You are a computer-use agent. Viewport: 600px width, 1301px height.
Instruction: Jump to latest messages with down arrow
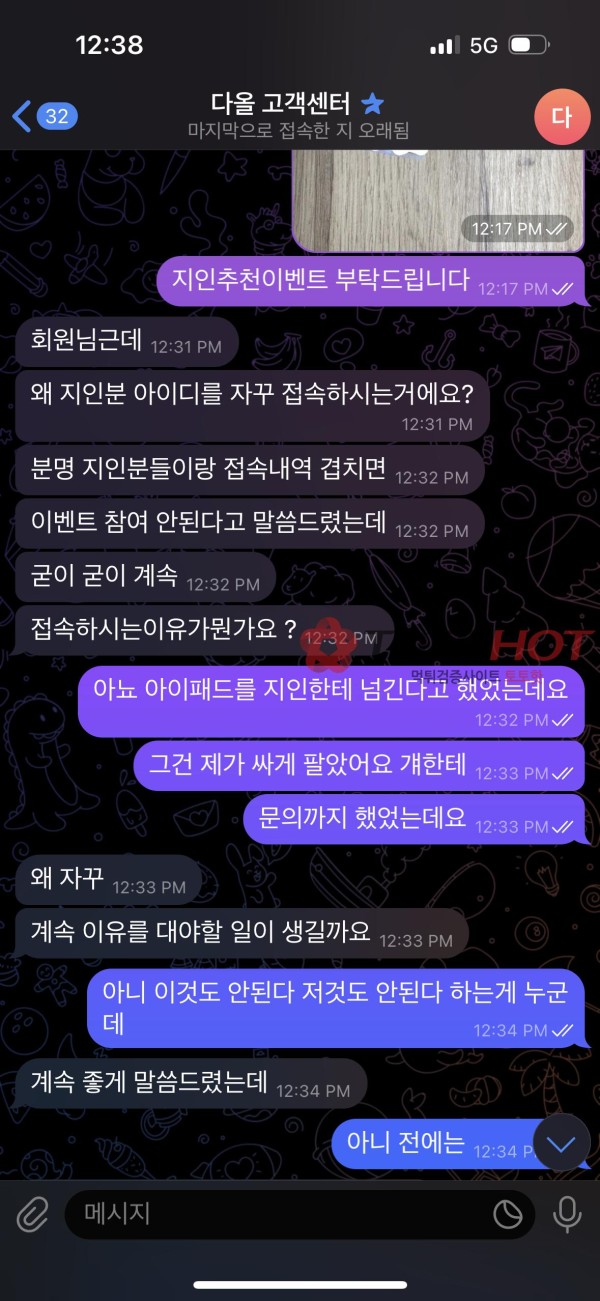click(x=562, y=1144)
